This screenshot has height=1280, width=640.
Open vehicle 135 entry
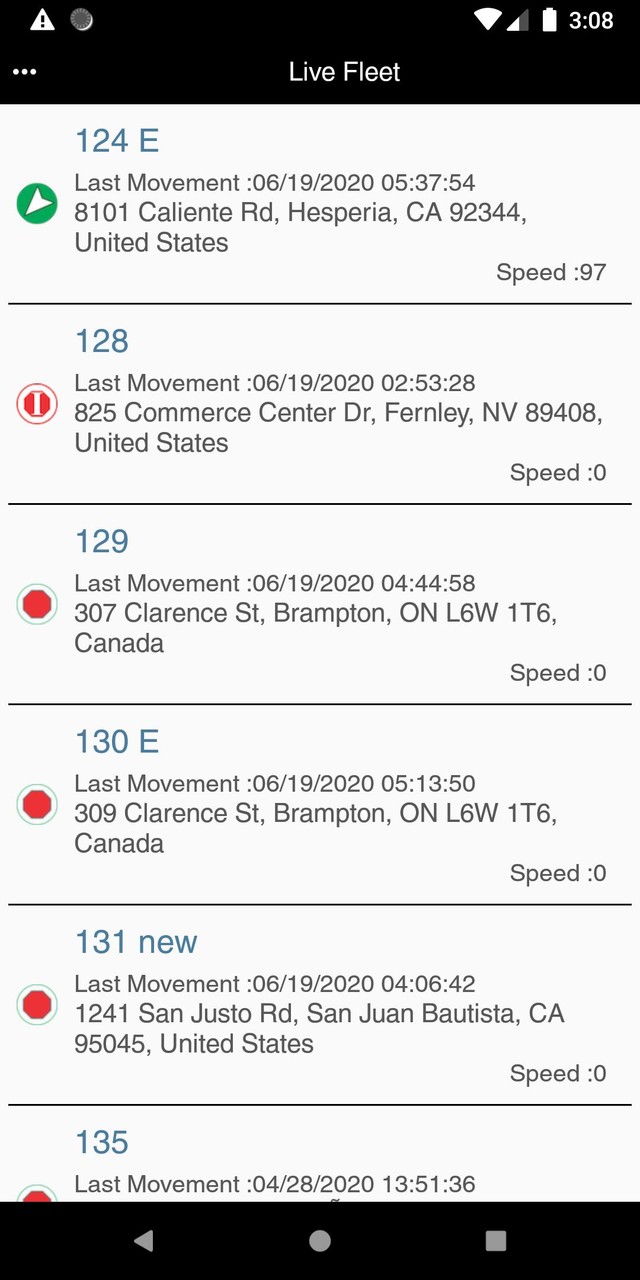[320, 1158]
